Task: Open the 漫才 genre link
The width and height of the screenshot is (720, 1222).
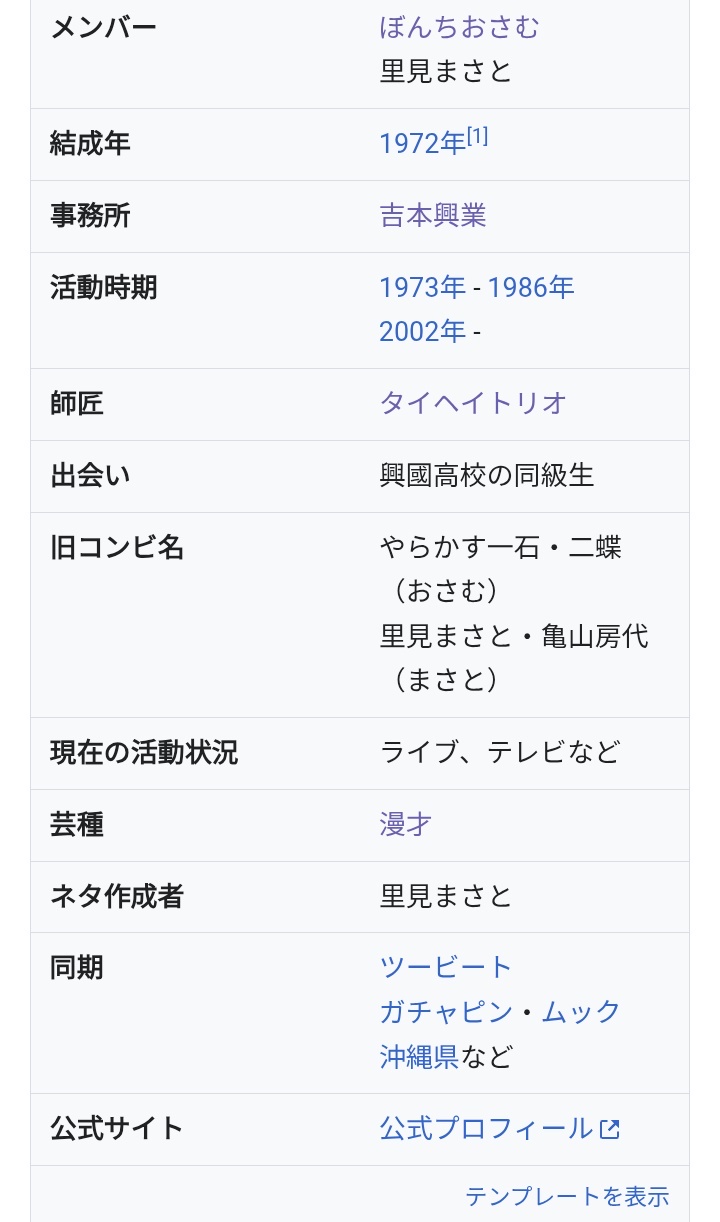Action: coord(406,825)
